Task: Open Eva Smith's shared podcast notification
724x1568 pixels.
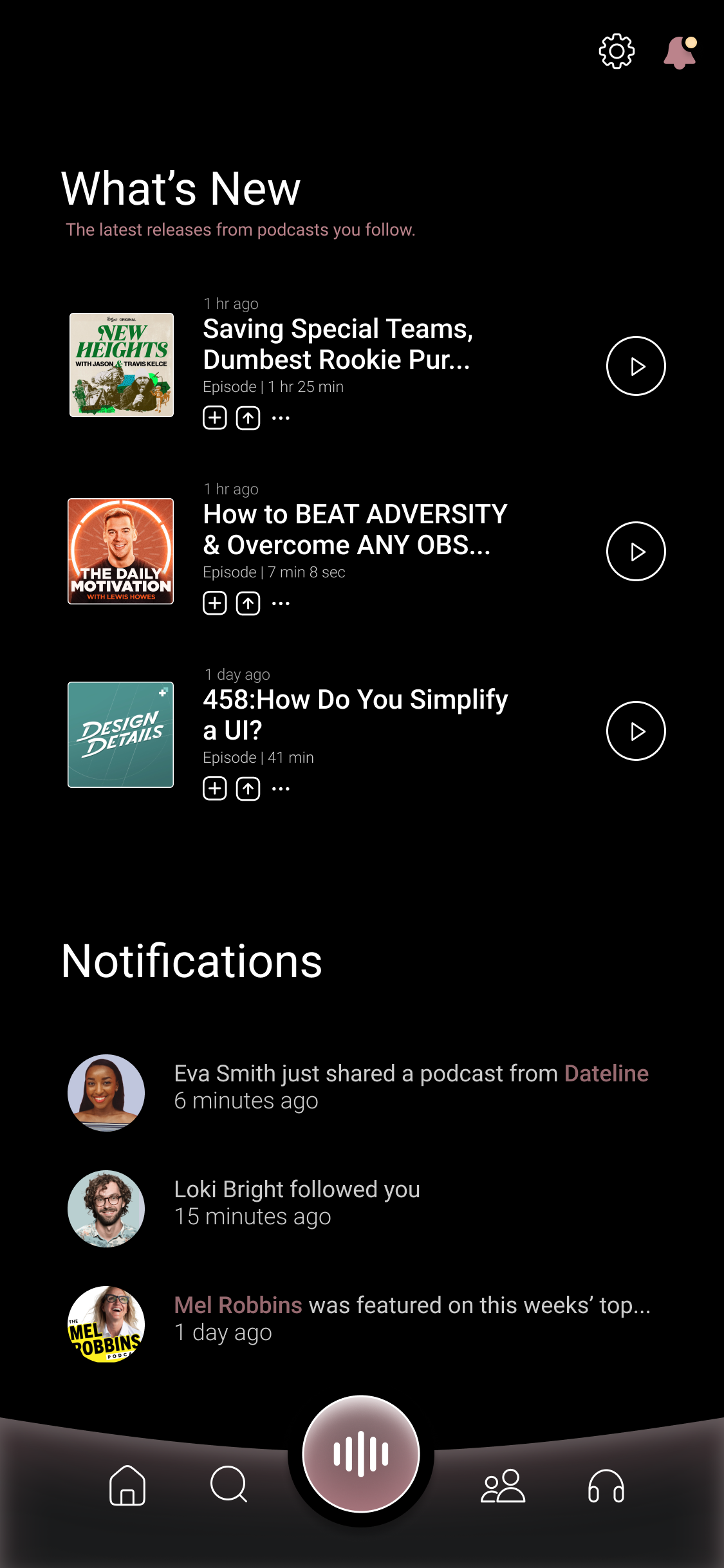Action: 411,1087
